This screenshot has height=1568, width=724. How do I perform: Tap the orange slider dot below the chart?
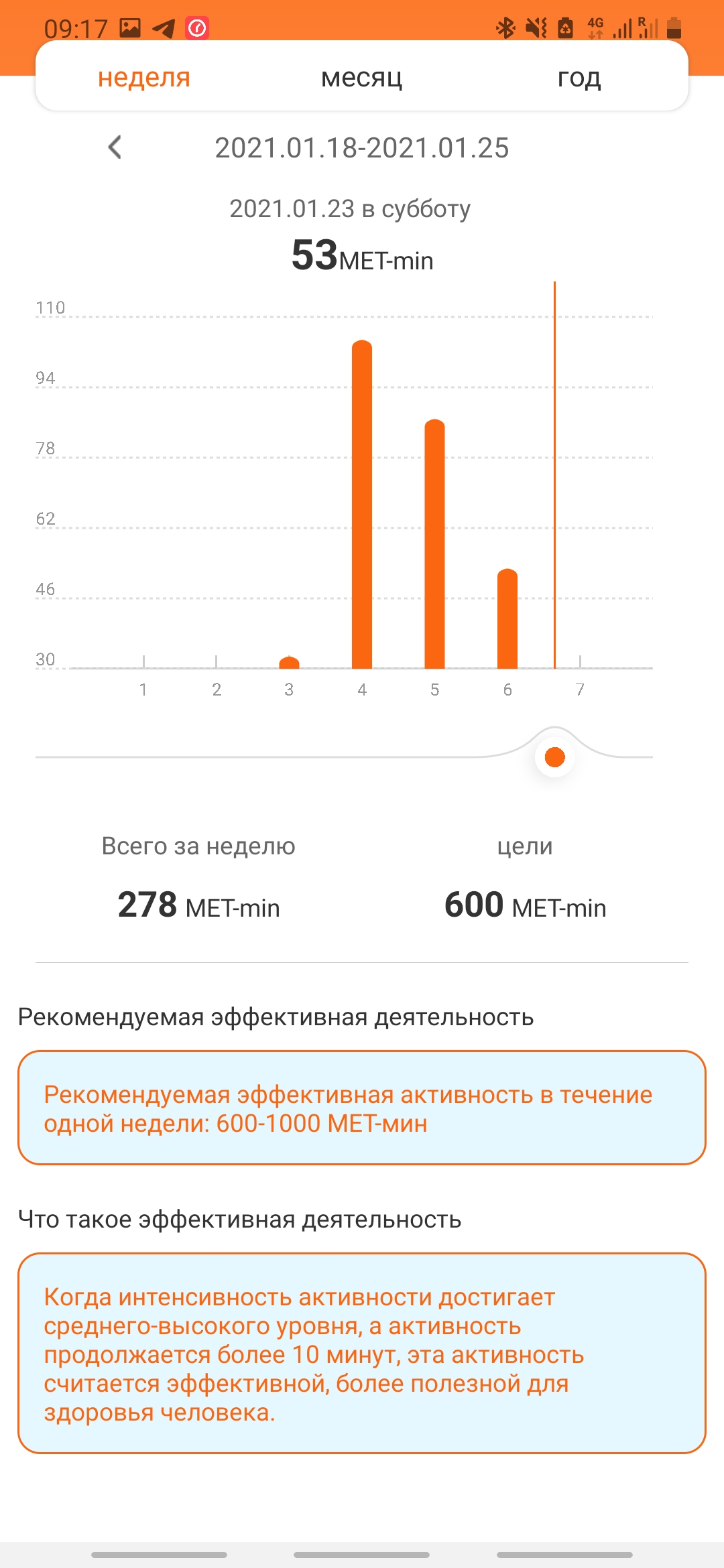click(x=554, y=757)
